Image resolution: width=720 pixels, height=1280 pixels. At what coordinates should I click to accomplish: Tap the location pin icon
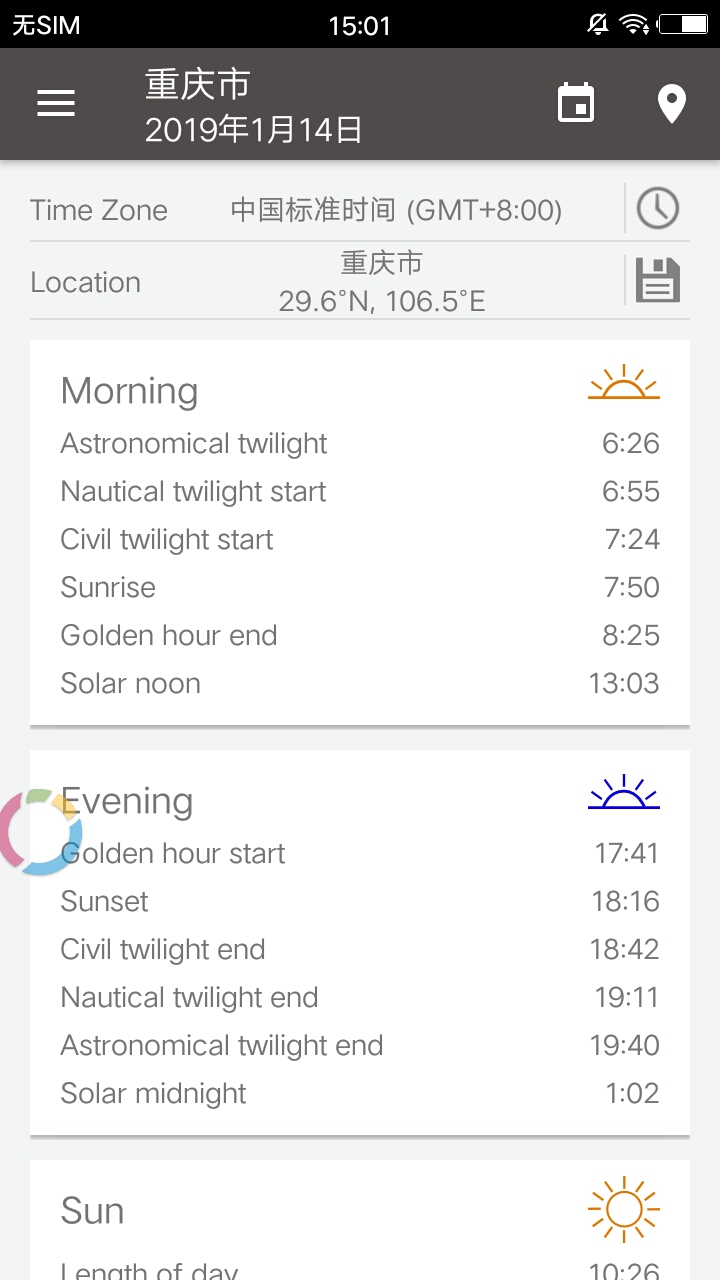tap(672, 104)
